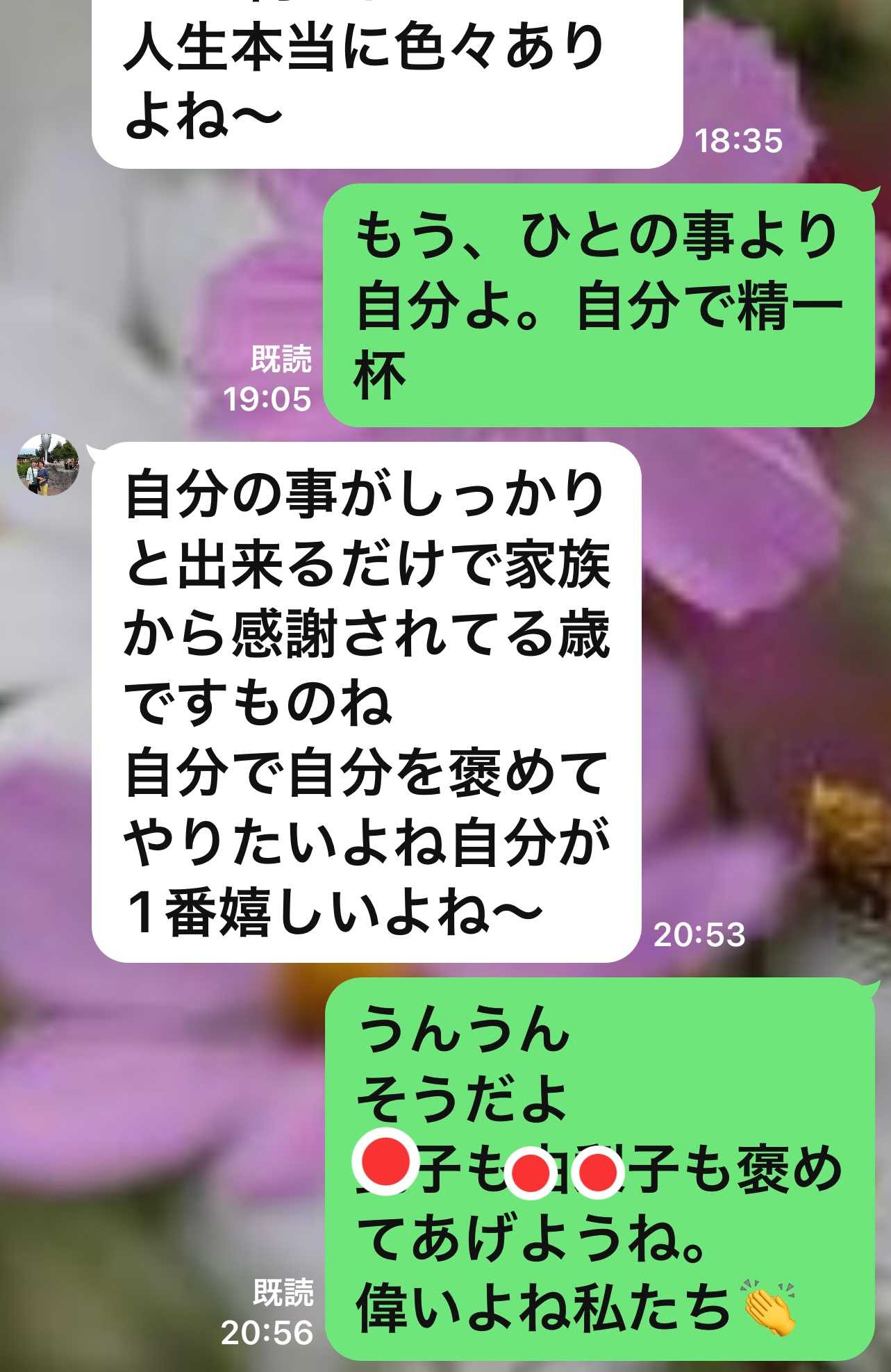Open the sender's profile picture avatar
This screenshot has width=891, height=1372.
point(48,465)
